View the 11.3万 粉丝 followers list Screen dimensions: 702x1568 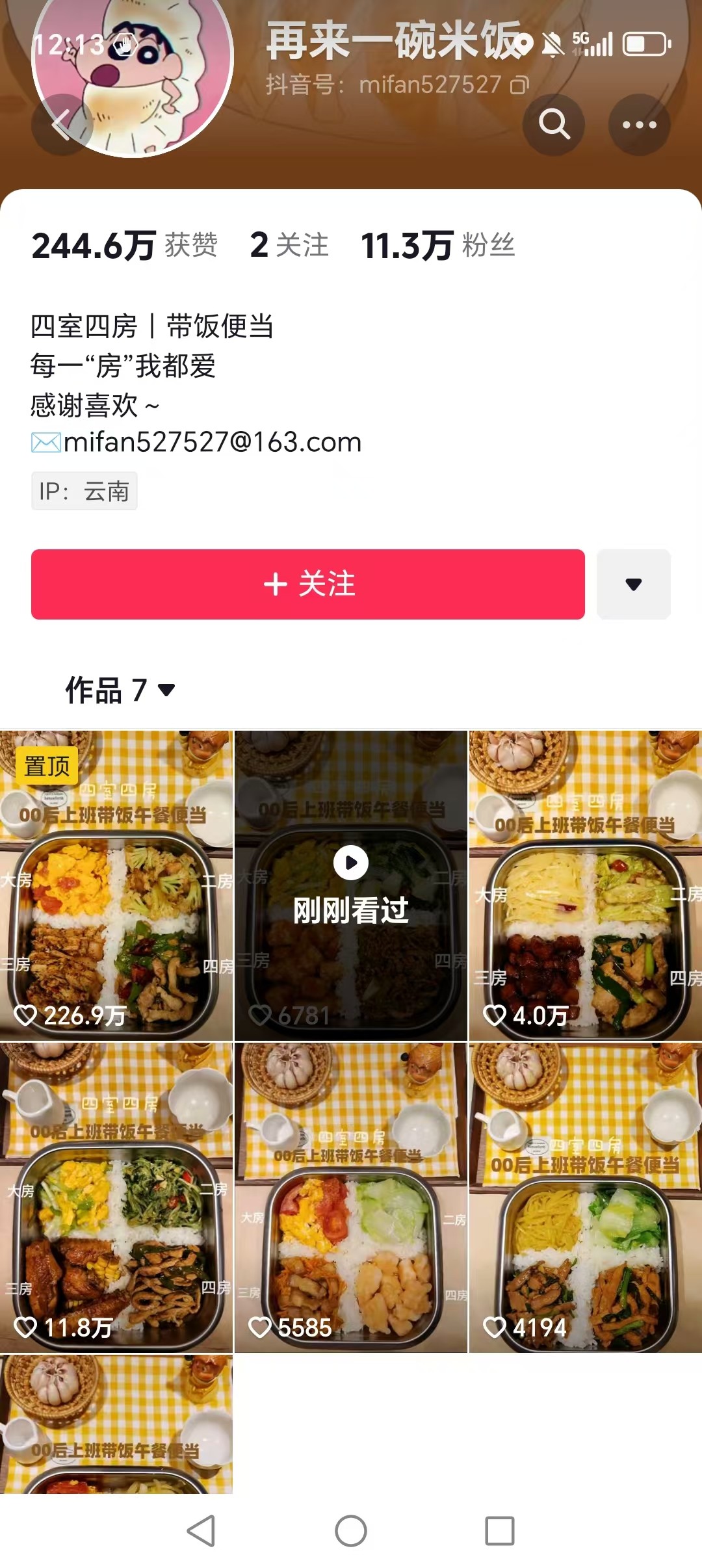point(437,246)
